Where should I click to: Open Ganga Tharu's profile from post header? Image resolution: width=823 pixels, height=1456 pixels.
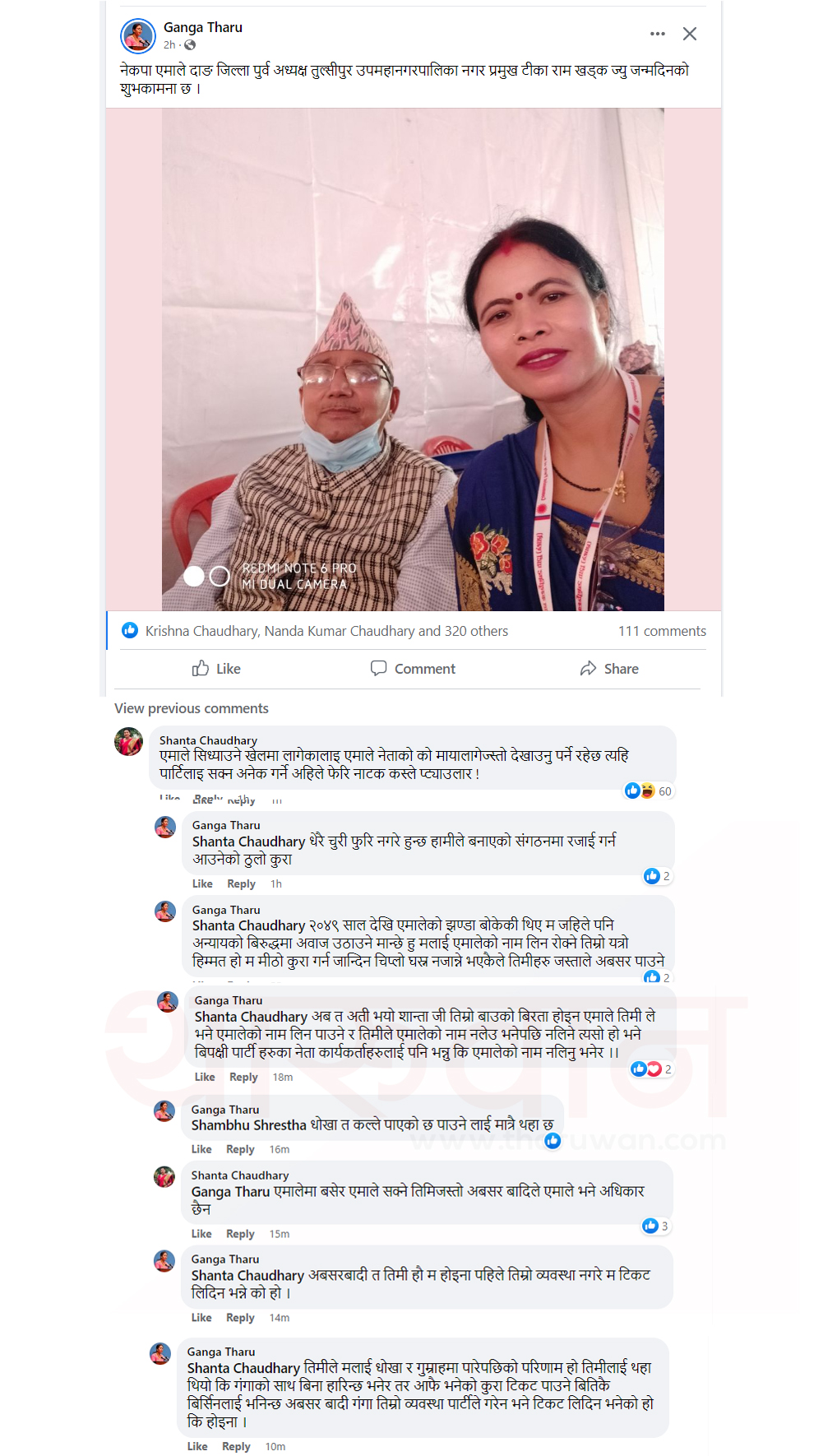pos(203,27)
